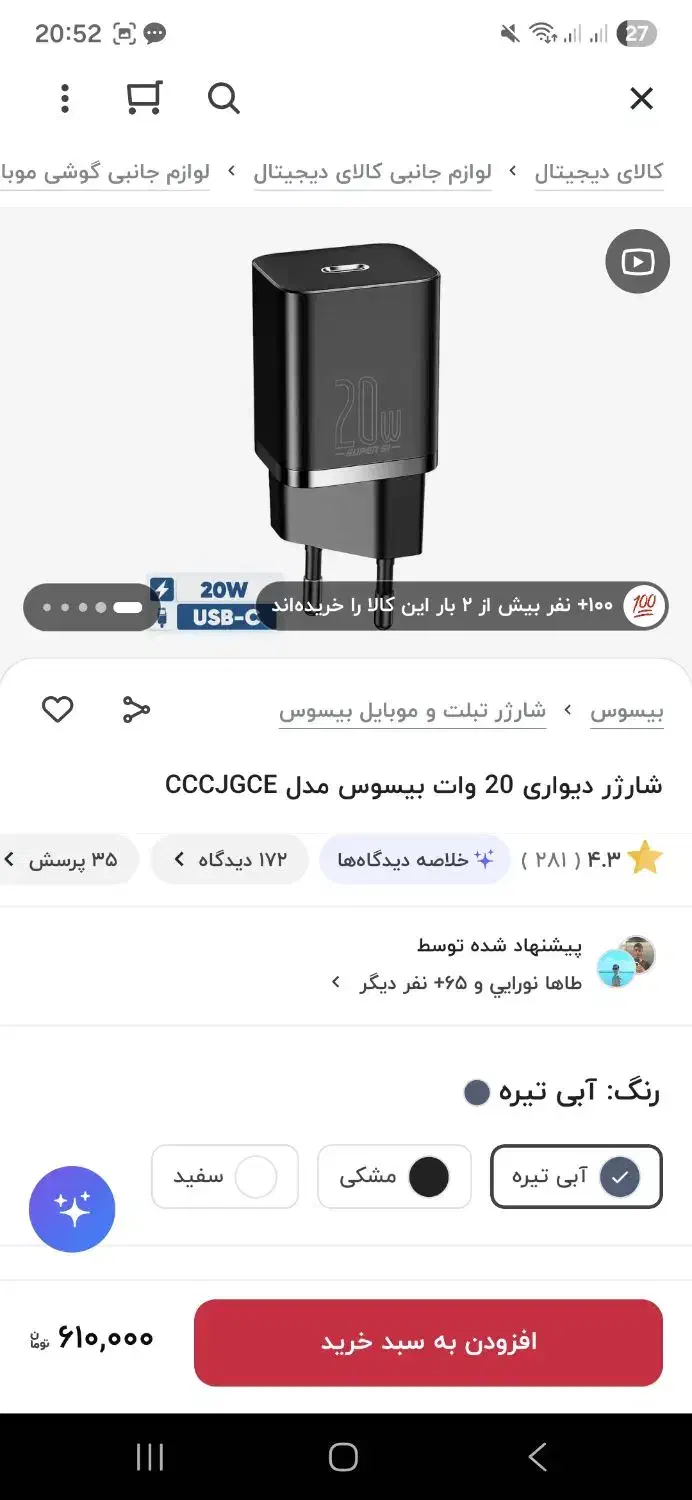Screen dimensions: 692x1500
Task: Choose the سفید color option
Action: [225, 1177]
